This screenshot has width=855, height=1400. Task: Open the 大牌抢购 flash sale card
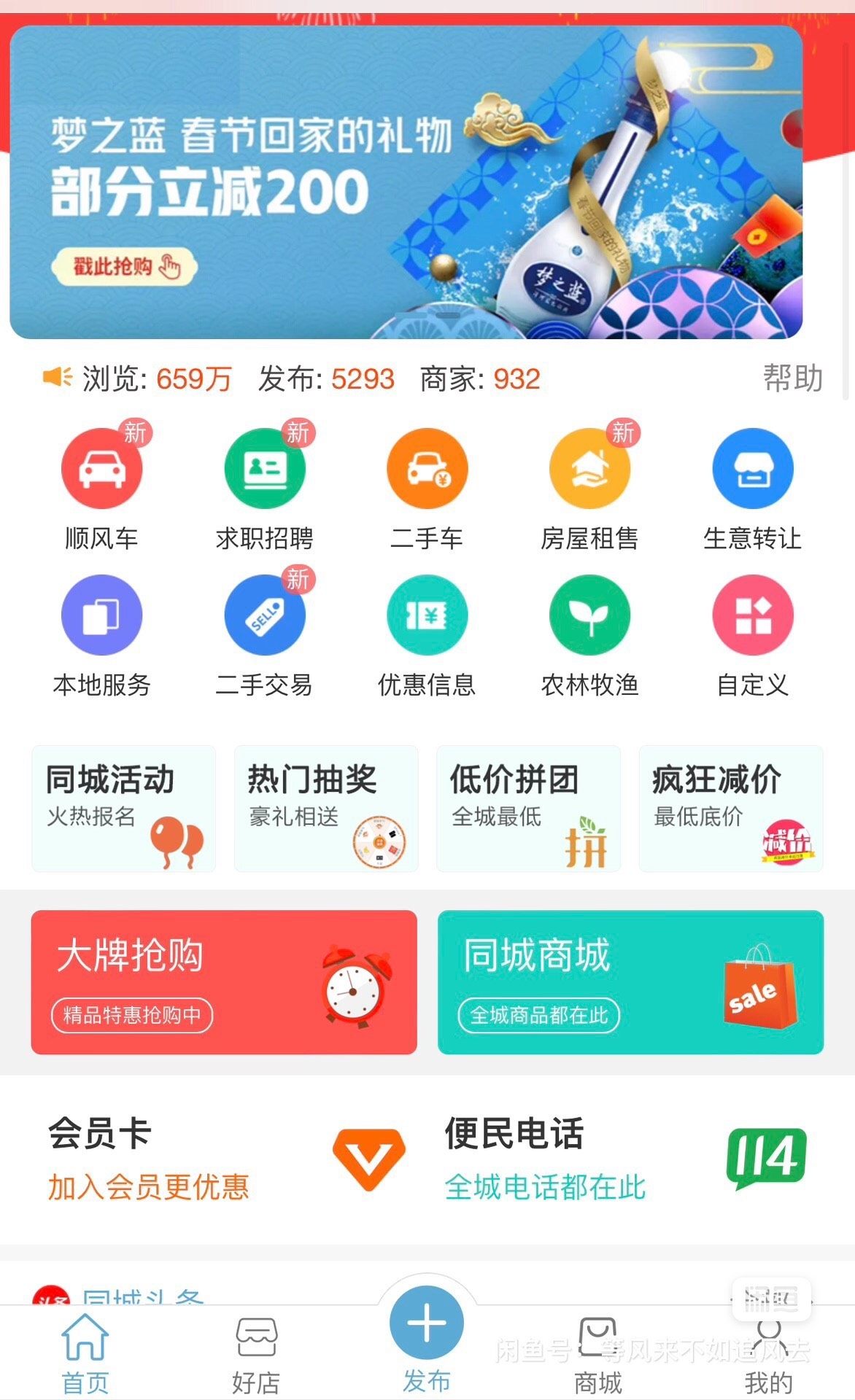coord(224,981)
